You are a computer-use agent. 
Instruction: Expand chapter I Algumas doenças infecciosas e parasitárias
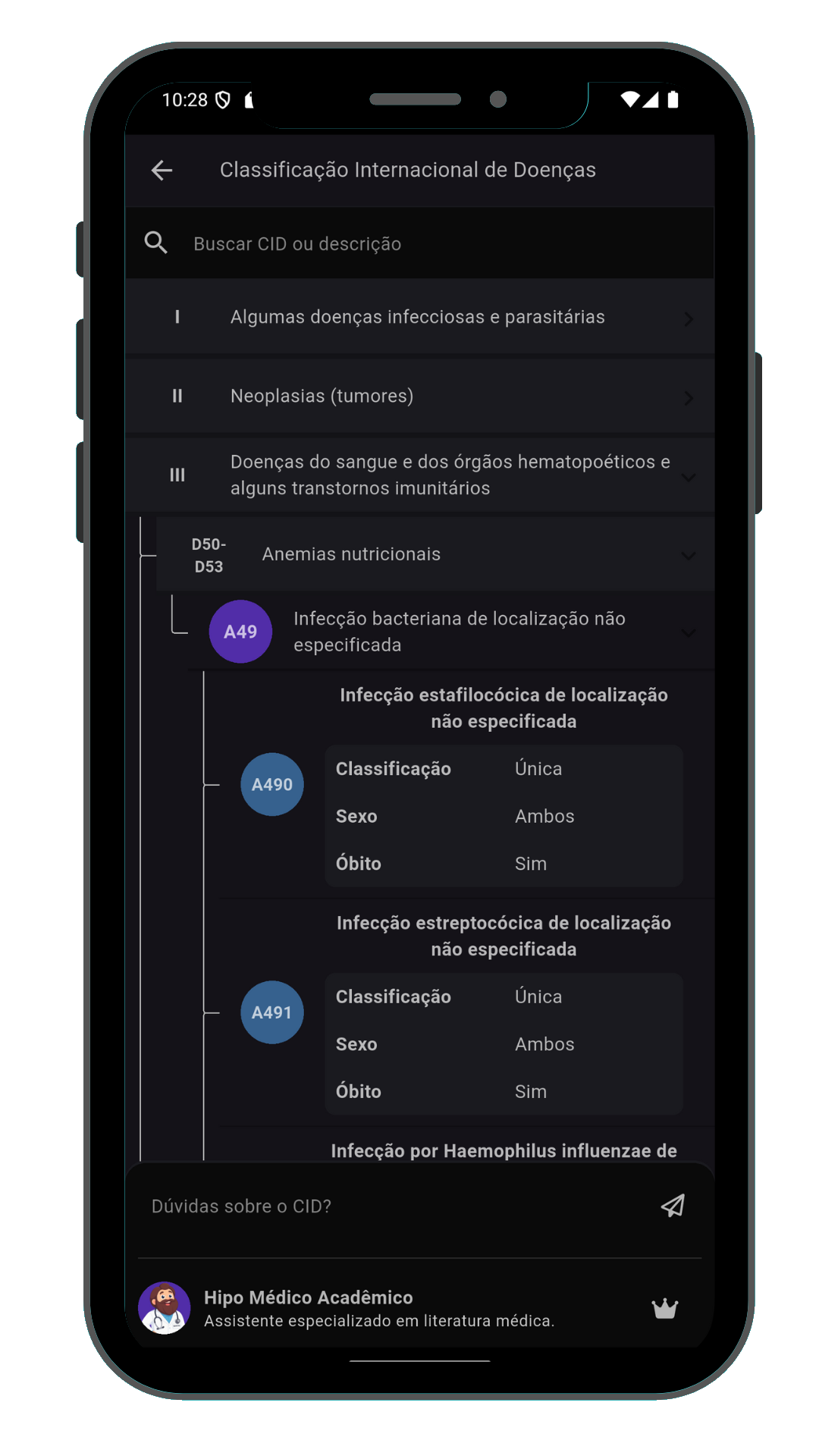(419, 317)
